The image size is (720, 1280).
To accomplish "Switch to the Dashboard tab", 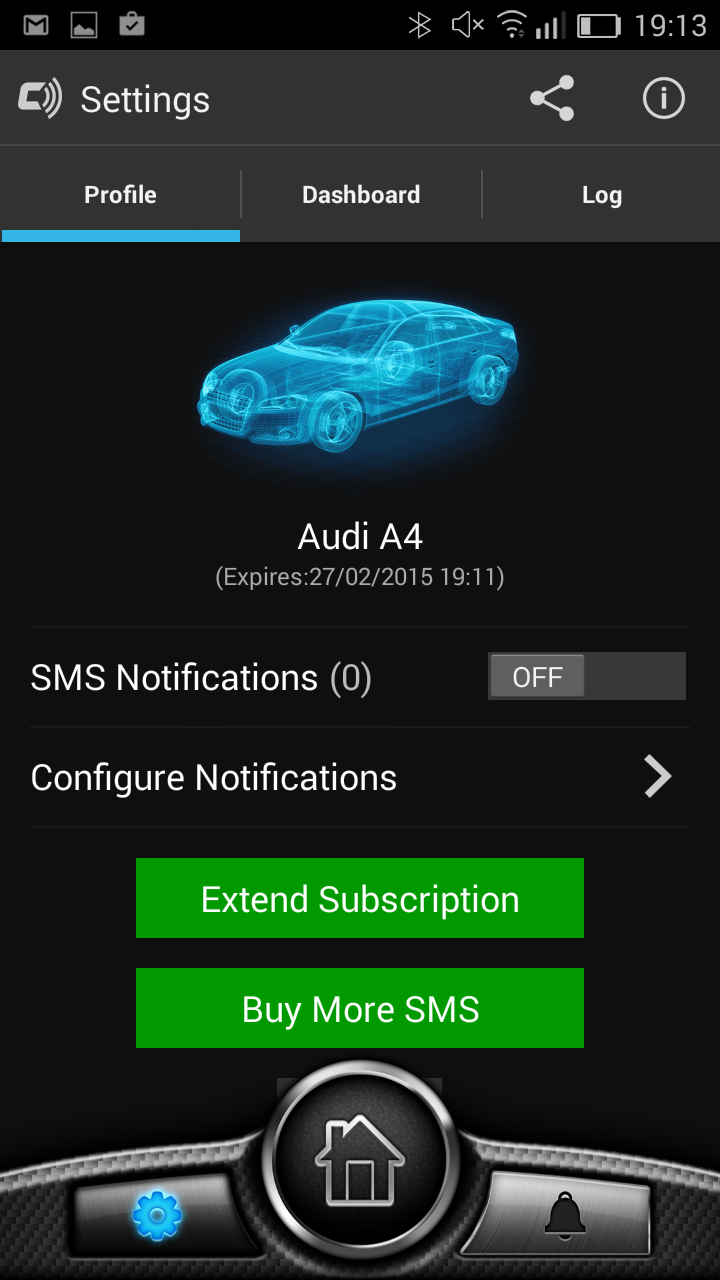I will 361,195.
